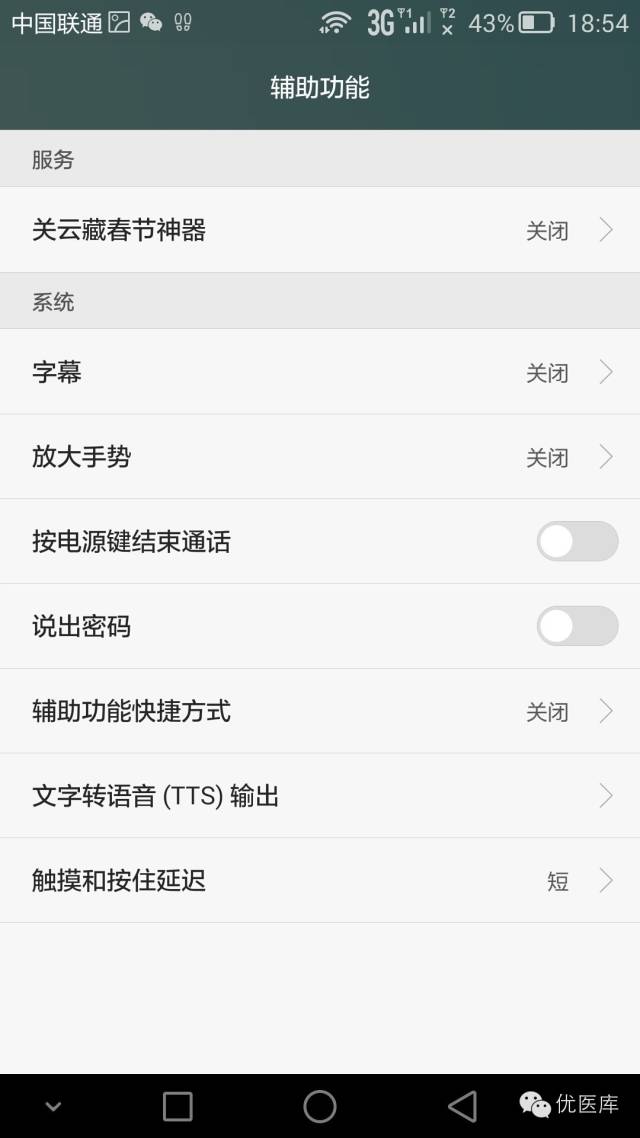Open 触摸和按住延迟 delay setting

(x=320, y=880)
